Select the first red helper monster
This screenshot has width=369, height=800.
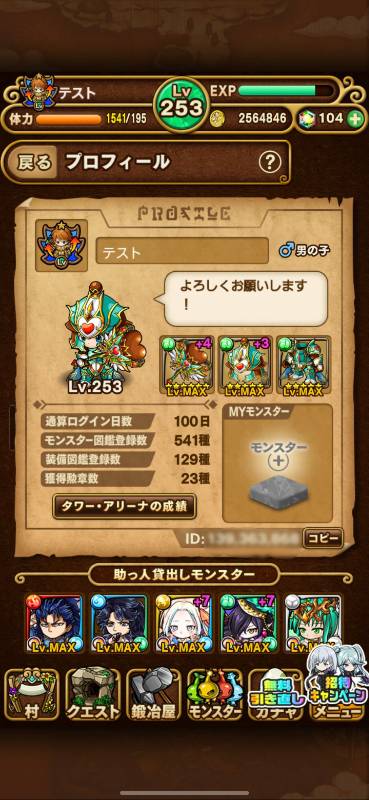(x=54, y=624)
